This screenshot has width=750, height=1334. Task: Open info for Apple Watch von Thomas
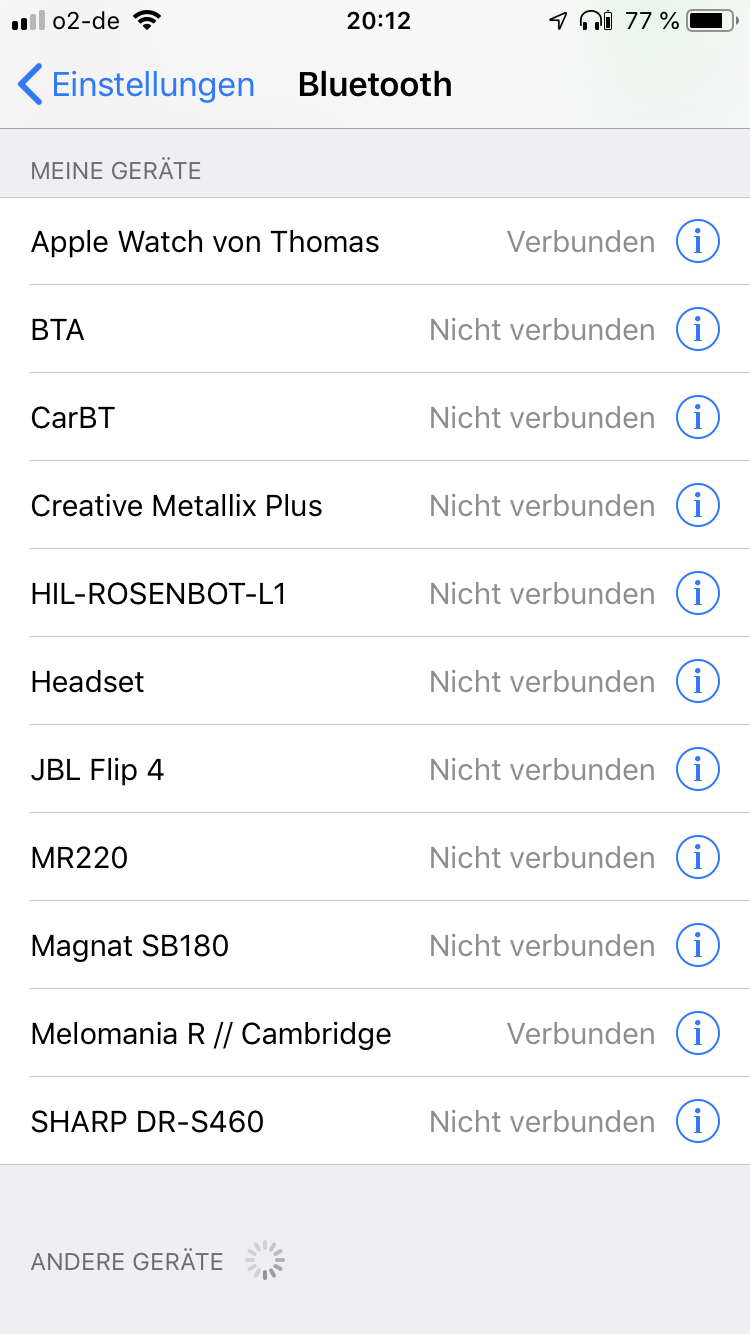[698, 242]
